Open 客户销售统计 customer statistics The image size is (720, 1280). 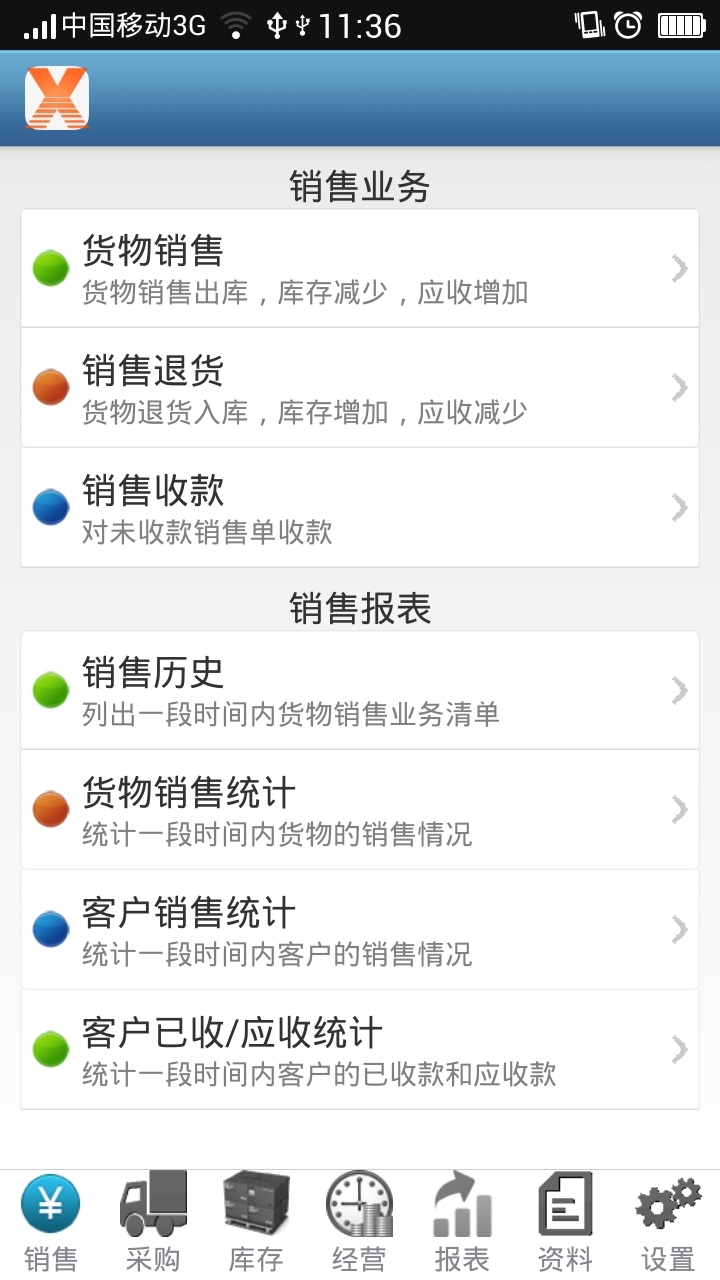coord(360,930)
